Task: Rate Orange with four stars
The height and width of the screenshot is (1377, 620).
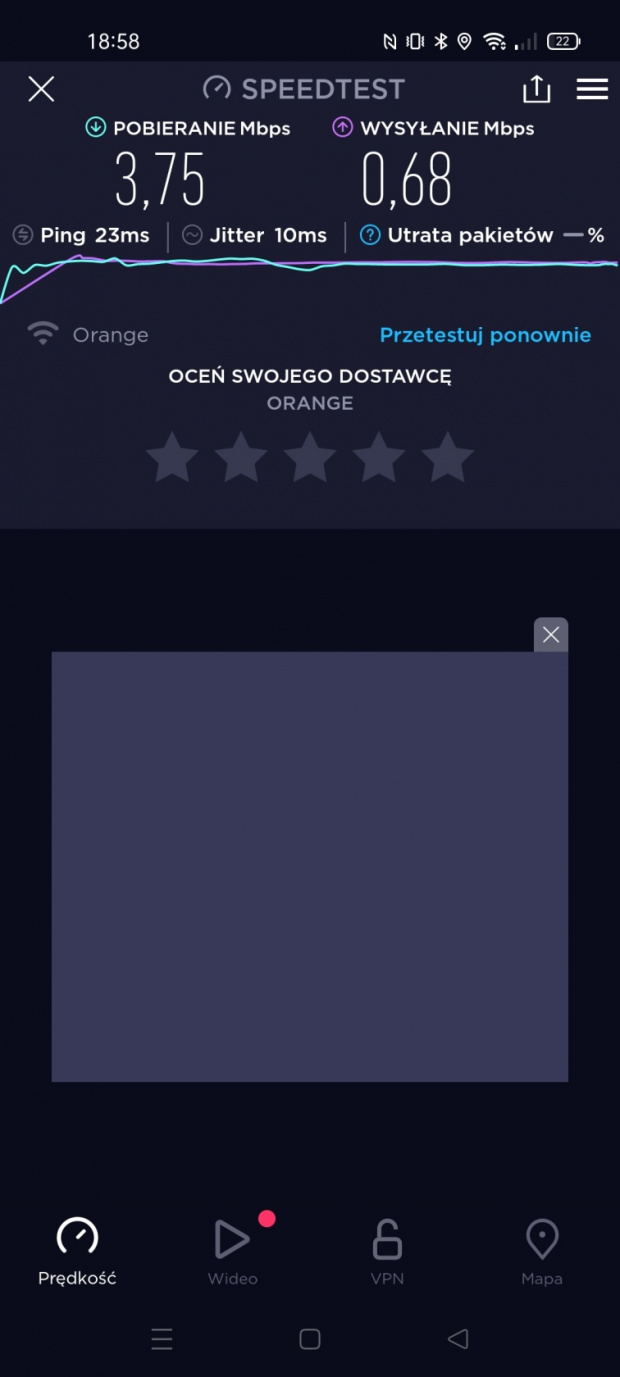Action: pos(379,458)
